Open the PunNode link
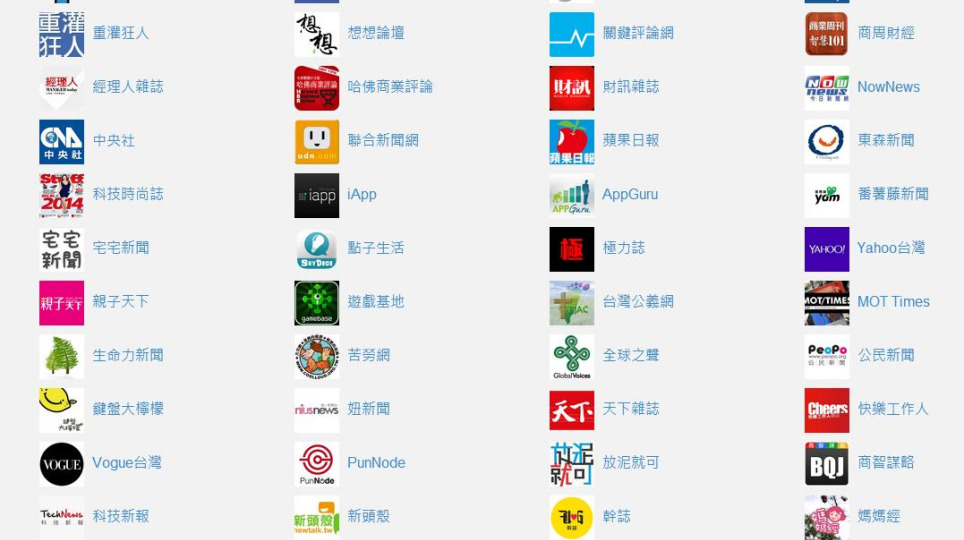 tap(376, 463)
